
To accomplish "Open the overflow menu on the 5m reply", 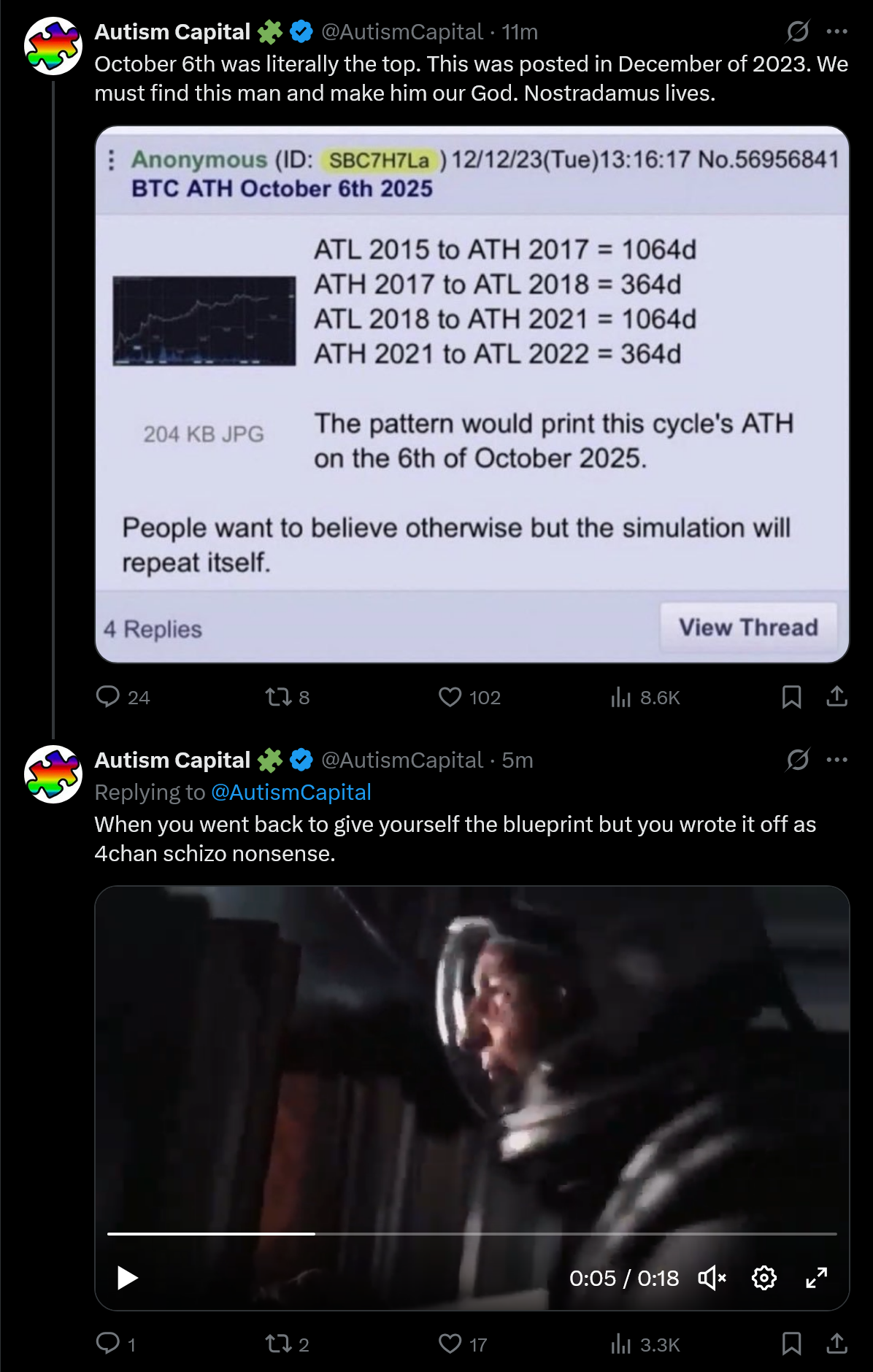I will click(x=837, y=760).
